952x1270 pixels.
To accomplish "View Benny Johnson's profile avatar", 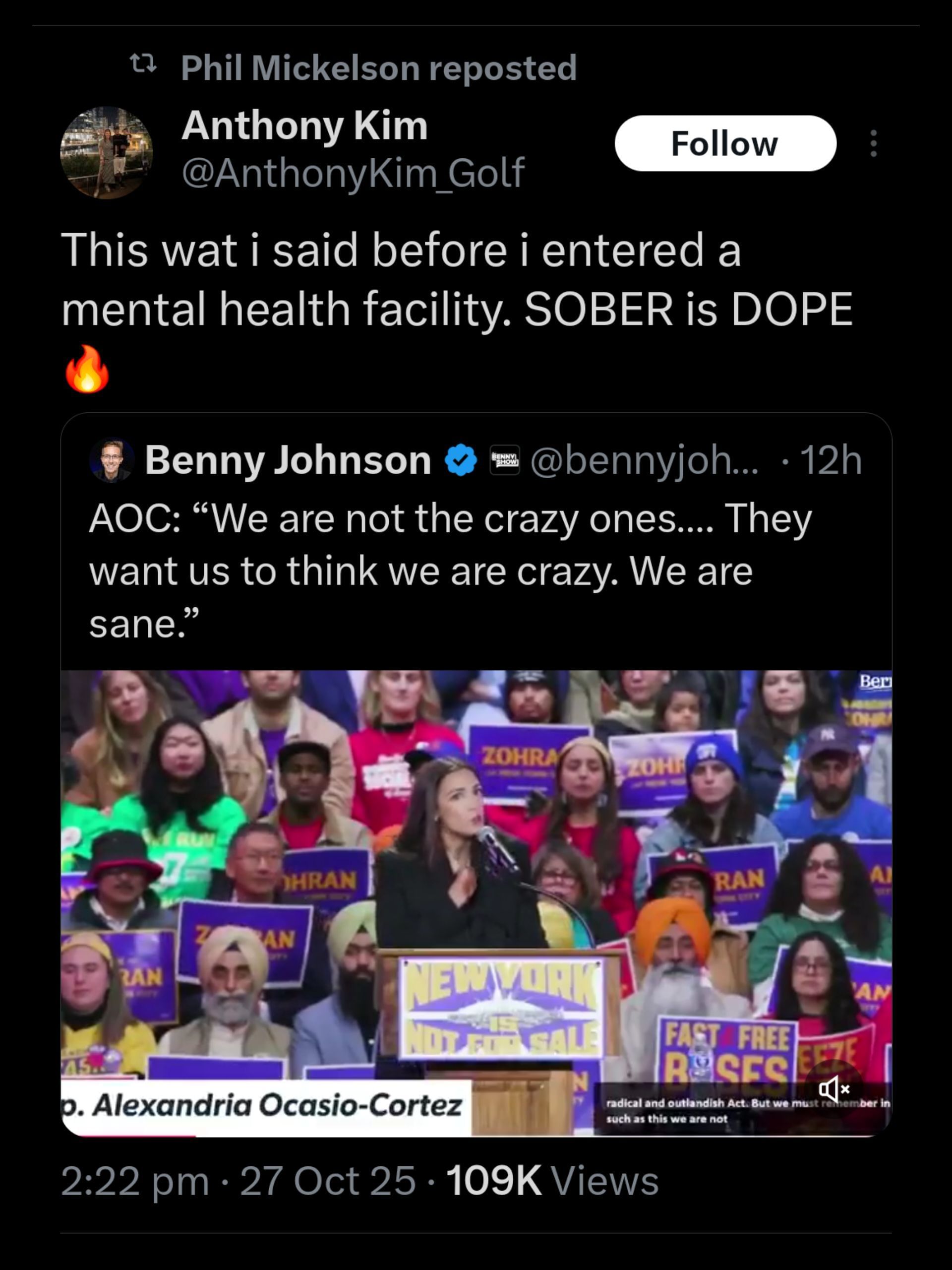I will click(112, 460).
